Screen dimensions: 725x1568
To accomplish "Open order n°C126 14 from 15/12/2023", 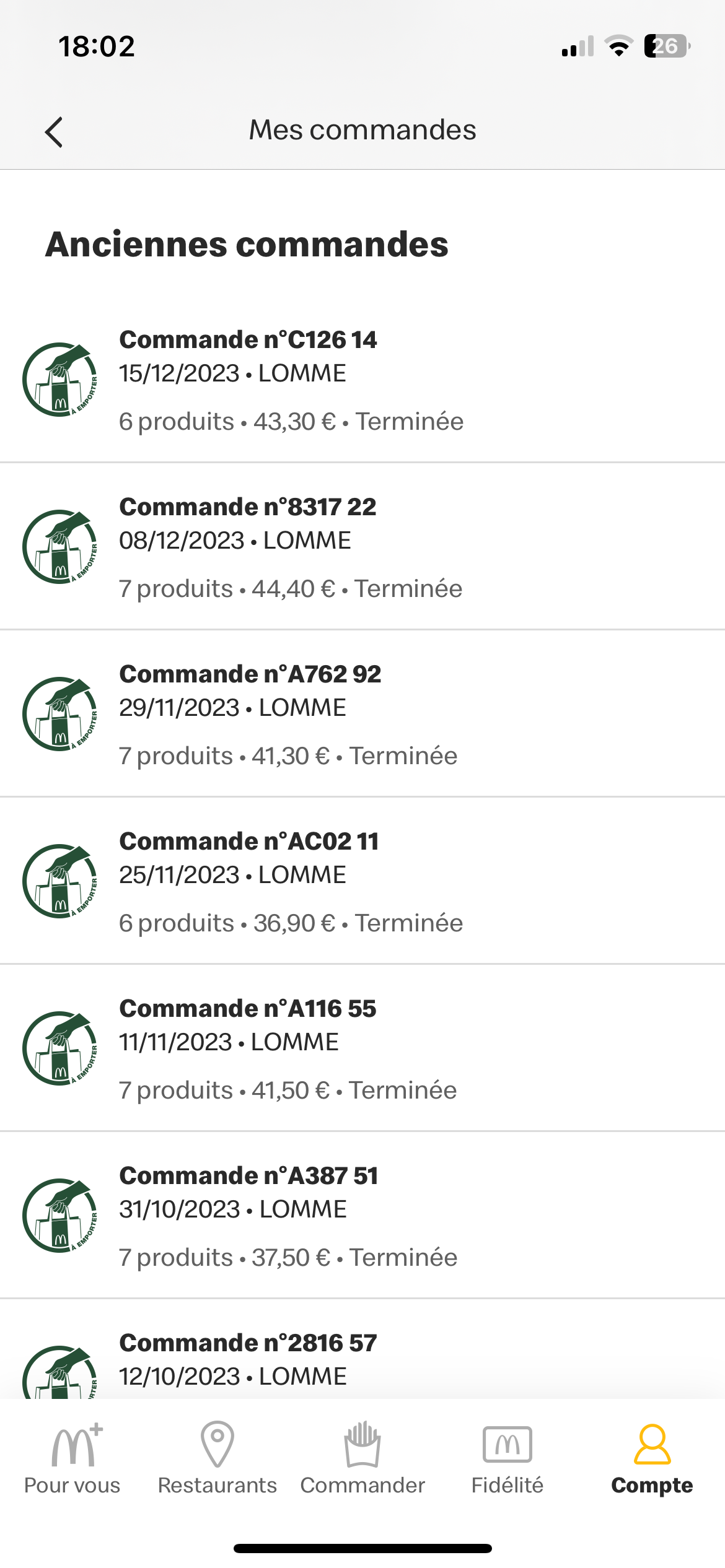I will 362,379.
